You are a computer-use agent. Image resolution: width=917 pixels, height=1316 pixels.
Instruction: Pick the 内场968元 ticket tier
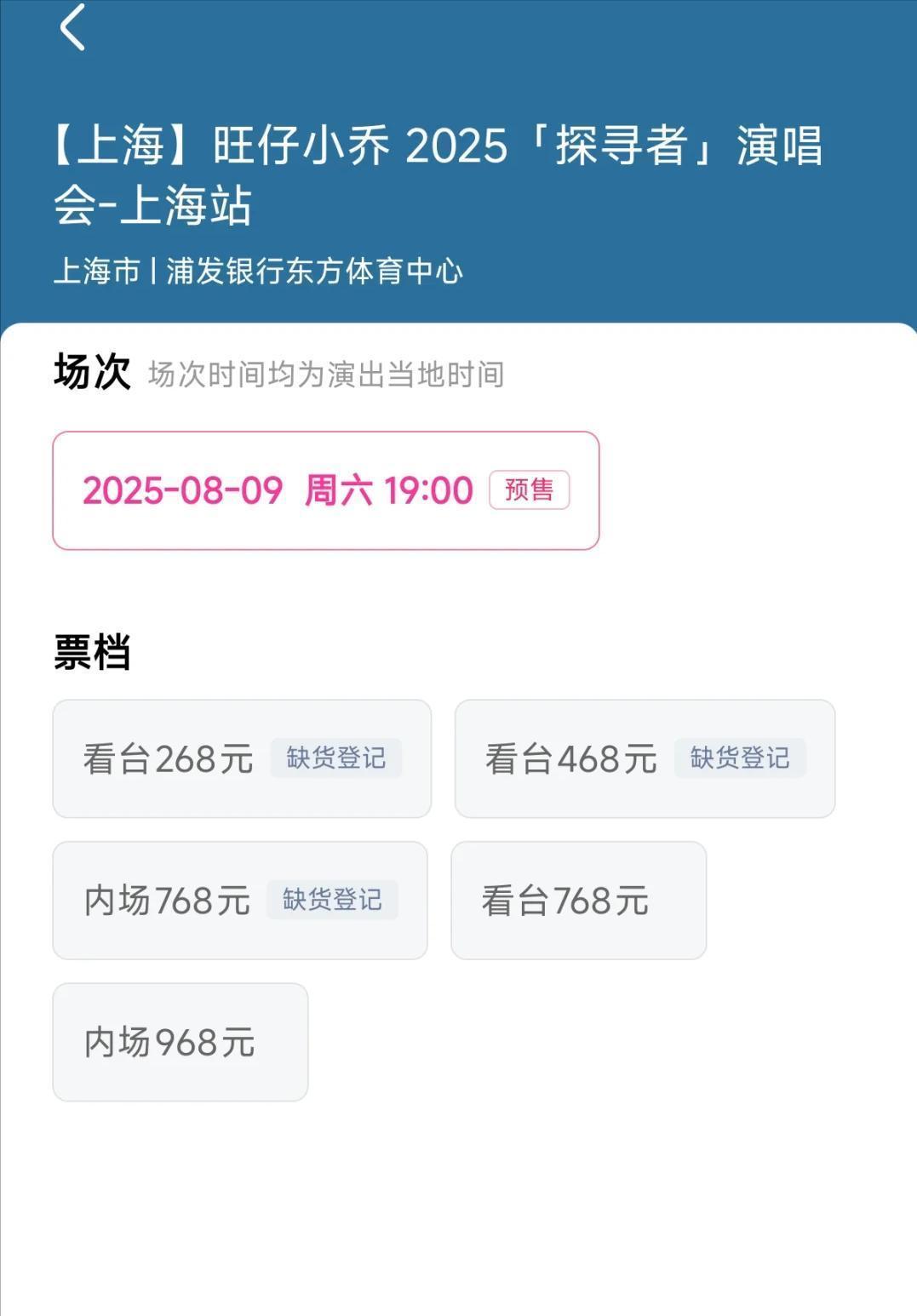180,1042
